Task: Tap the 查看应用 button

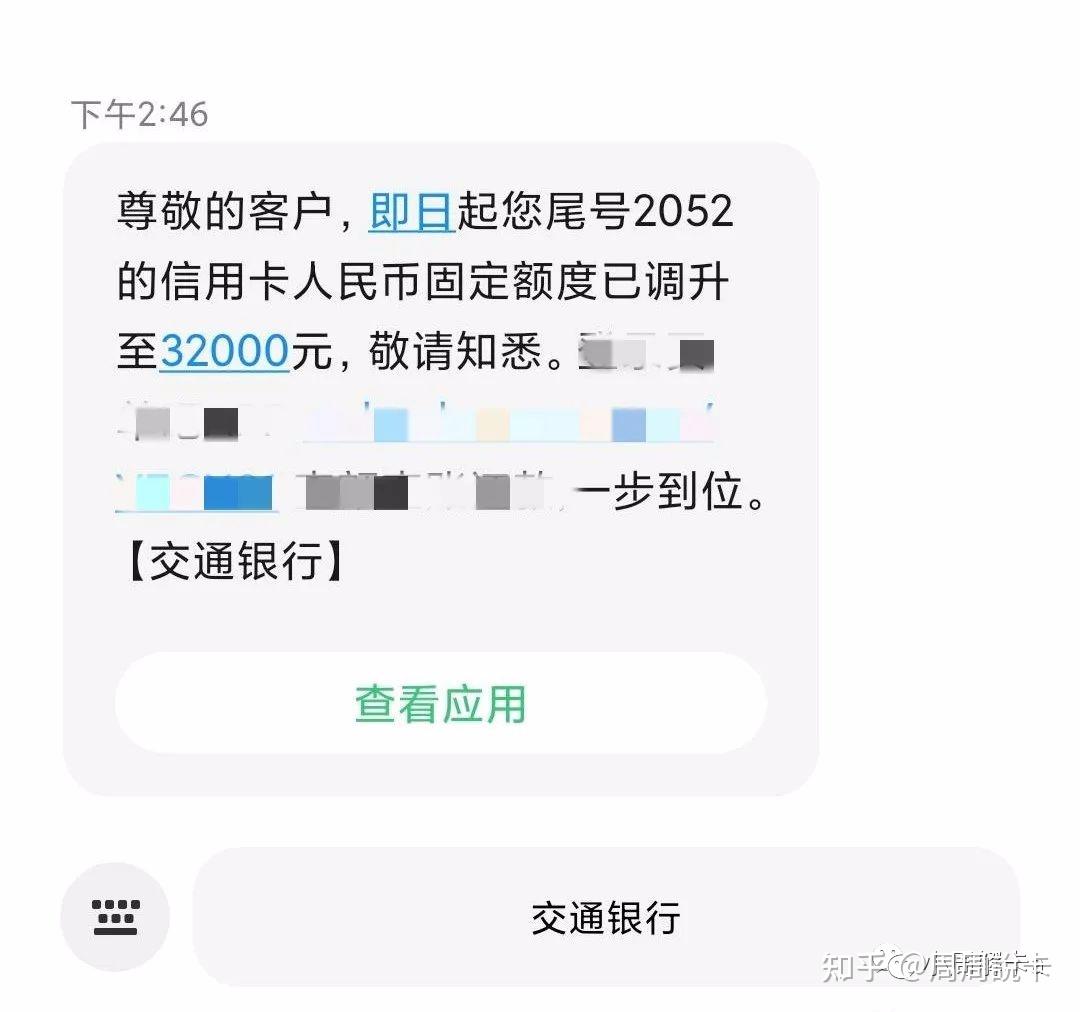Action: tap(441, 703)
